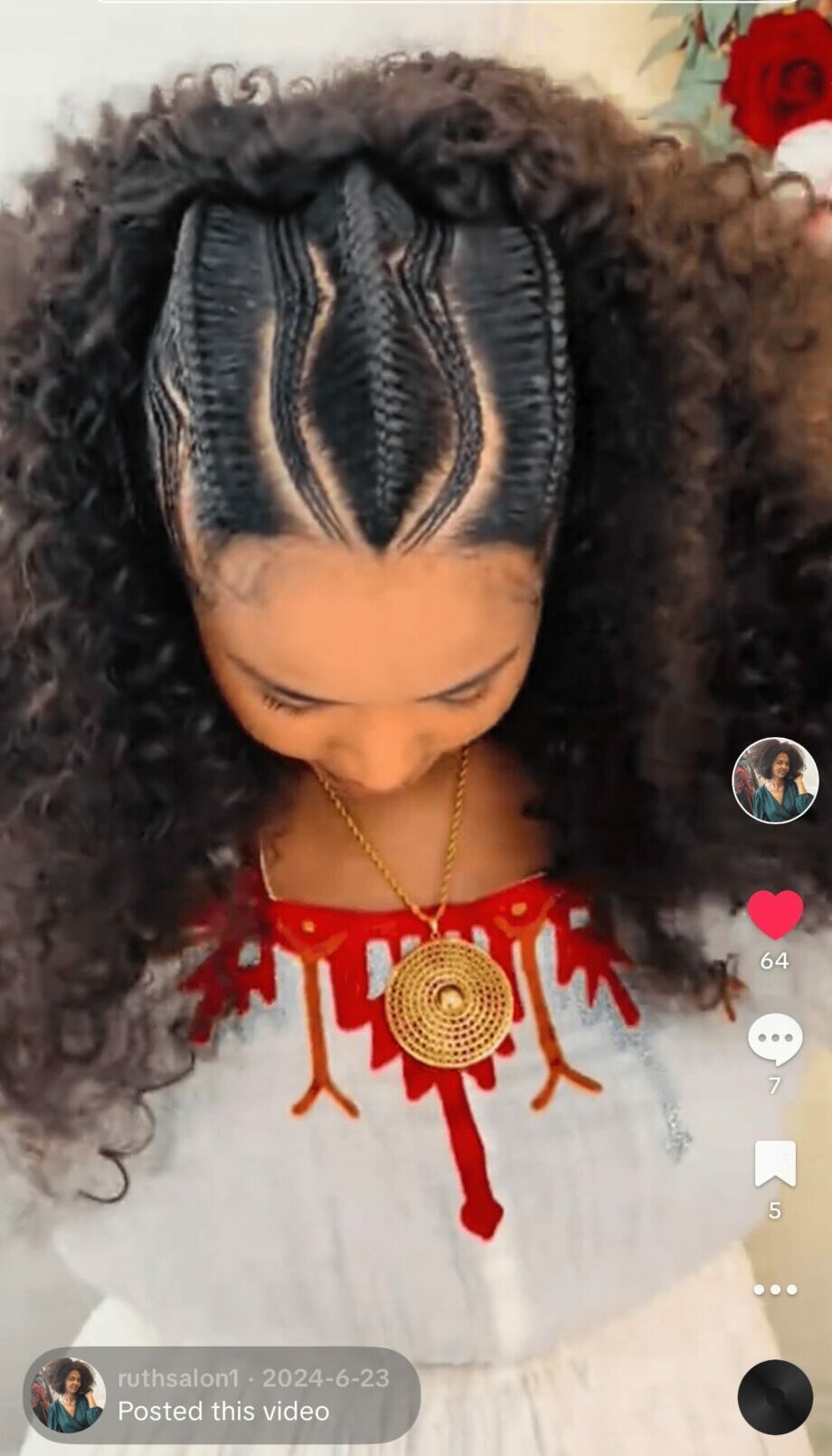Image resolution: width=832 pixels, height=1456 pixels.
Task: Open ruthsalon1's posted video banner
Action: (222, 1395)
